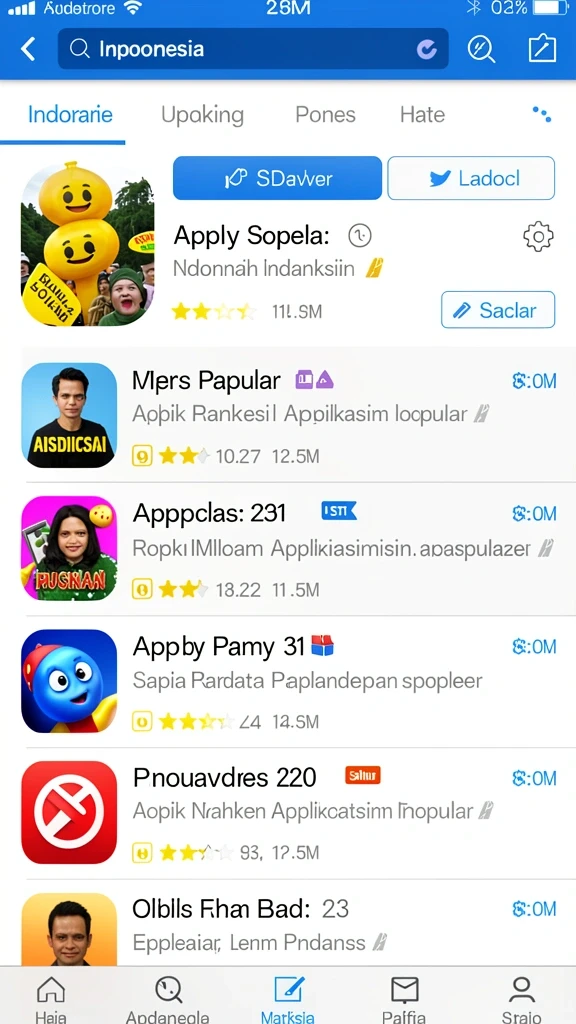Open the compose icon in the top bar
Image resolution: width=576 pixels, height=1024 pixels.
coord(542,49)
